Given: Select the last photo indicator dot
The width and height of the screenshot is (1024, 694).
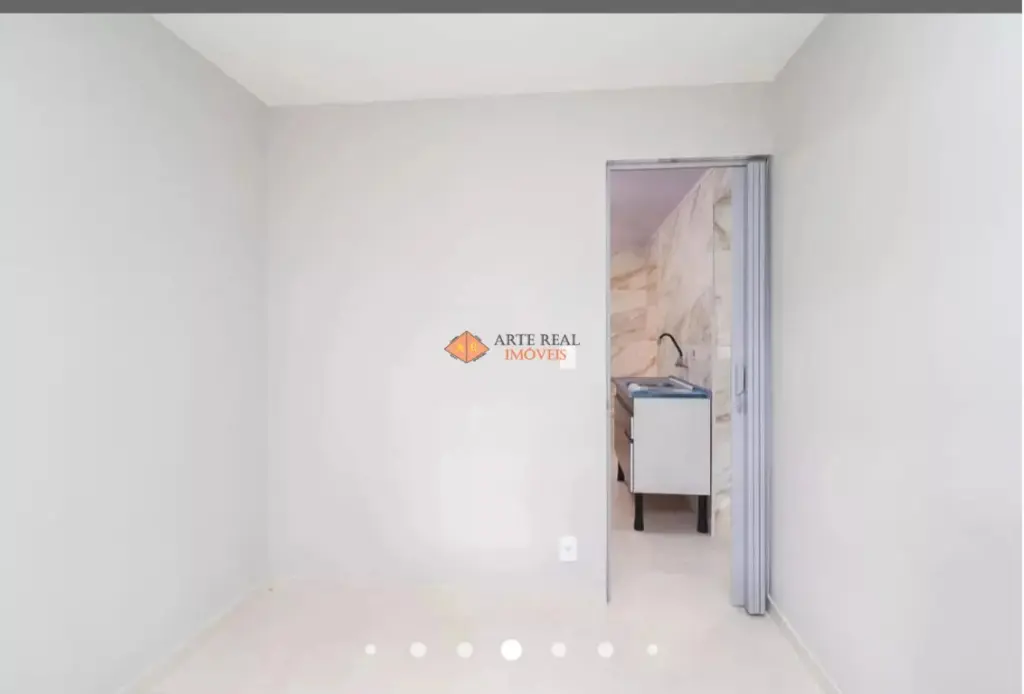Looking at the screenshot, I should (x=652, y=650).
